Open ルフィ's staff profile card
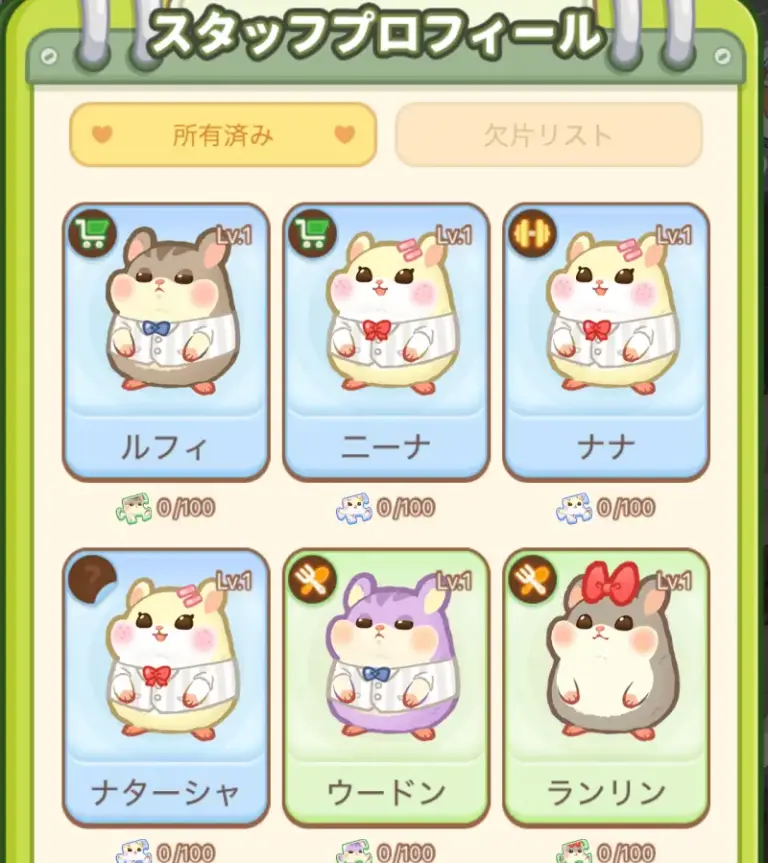Viewport: 768px width, 863px height. coord(166,341)
